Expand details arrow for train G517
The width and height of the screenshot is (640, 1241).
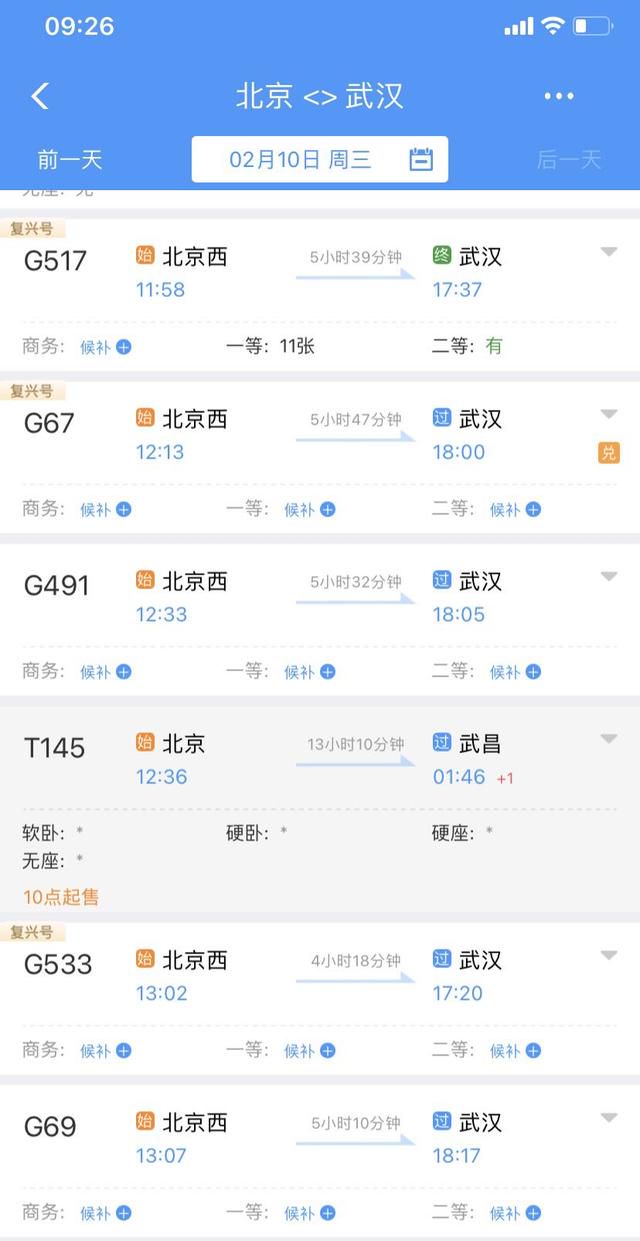(x=609, y=252)
